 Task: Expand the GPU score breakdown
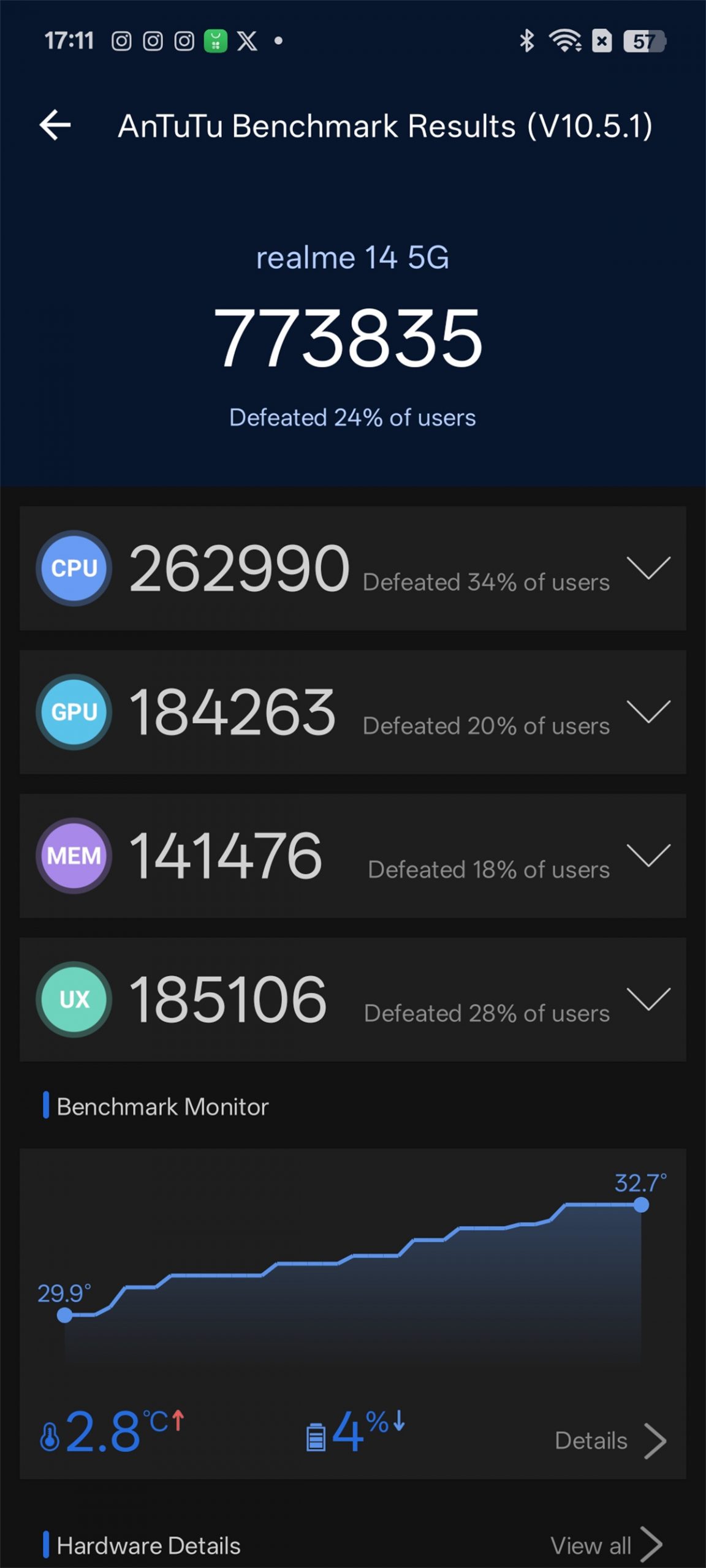[648, 712]
